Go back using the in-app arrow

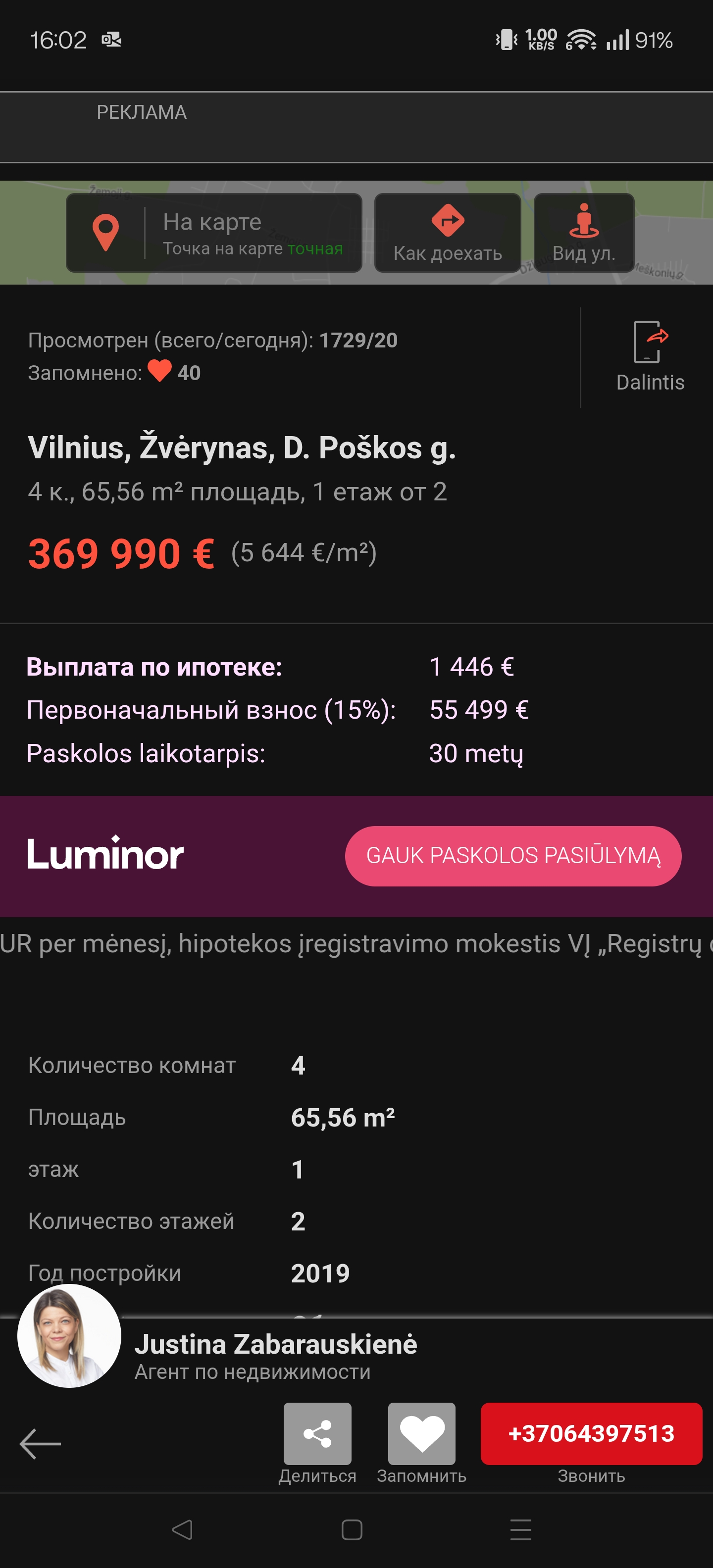(x=40, y=1443)
